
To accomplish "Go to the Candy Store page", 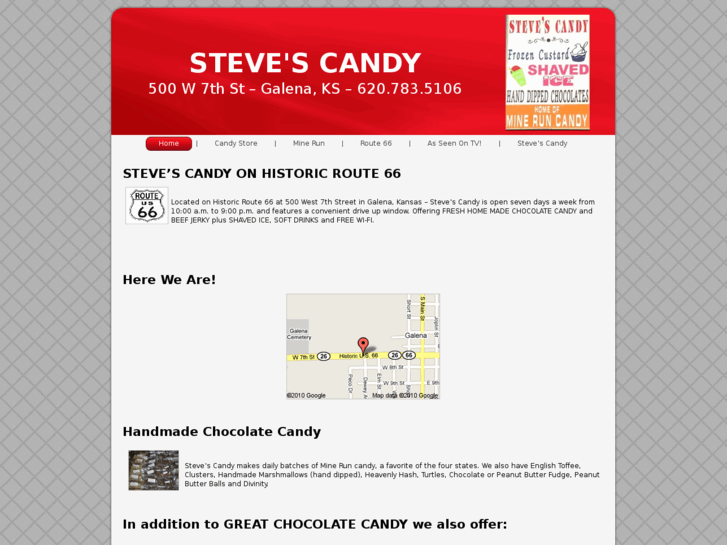I will coord(235,143).
